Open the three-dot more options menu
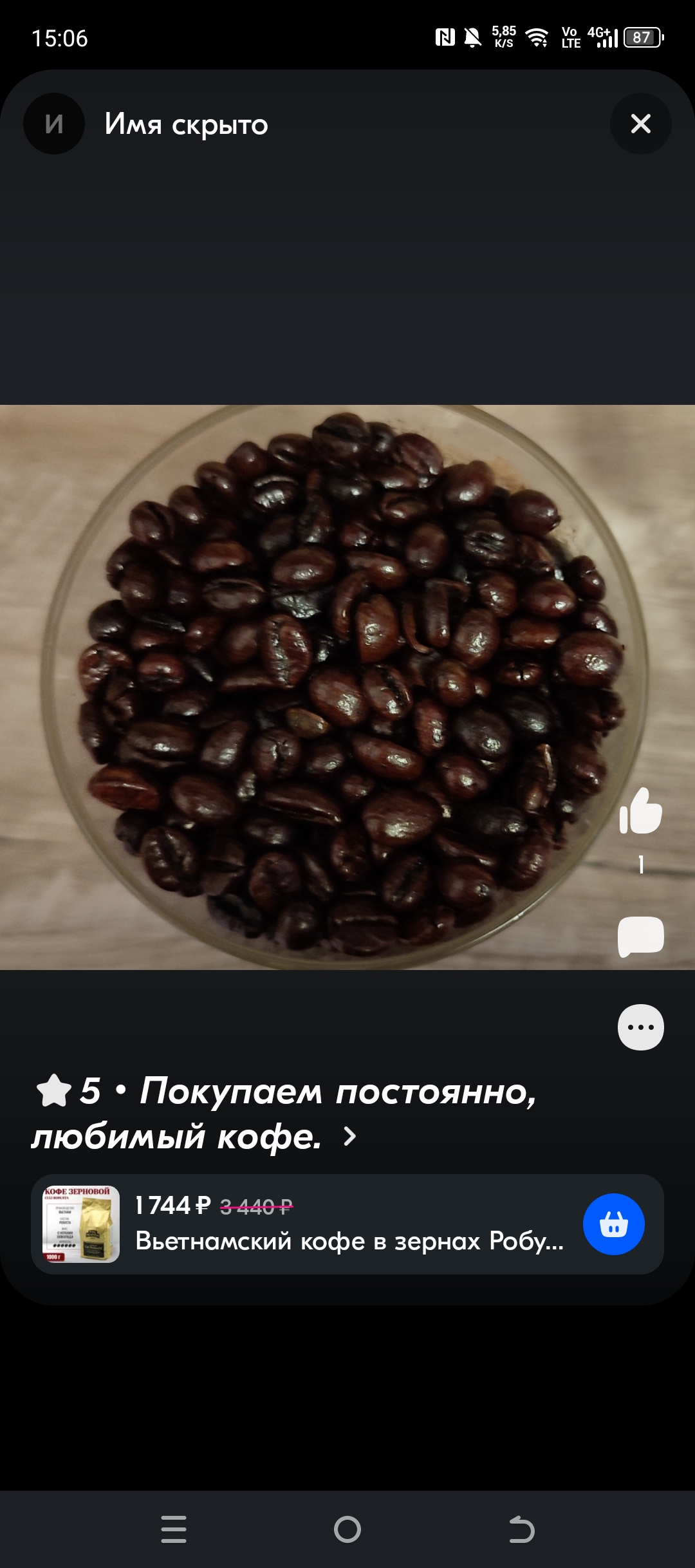This screenshot has height=1568, width=695. [640, 1027]
